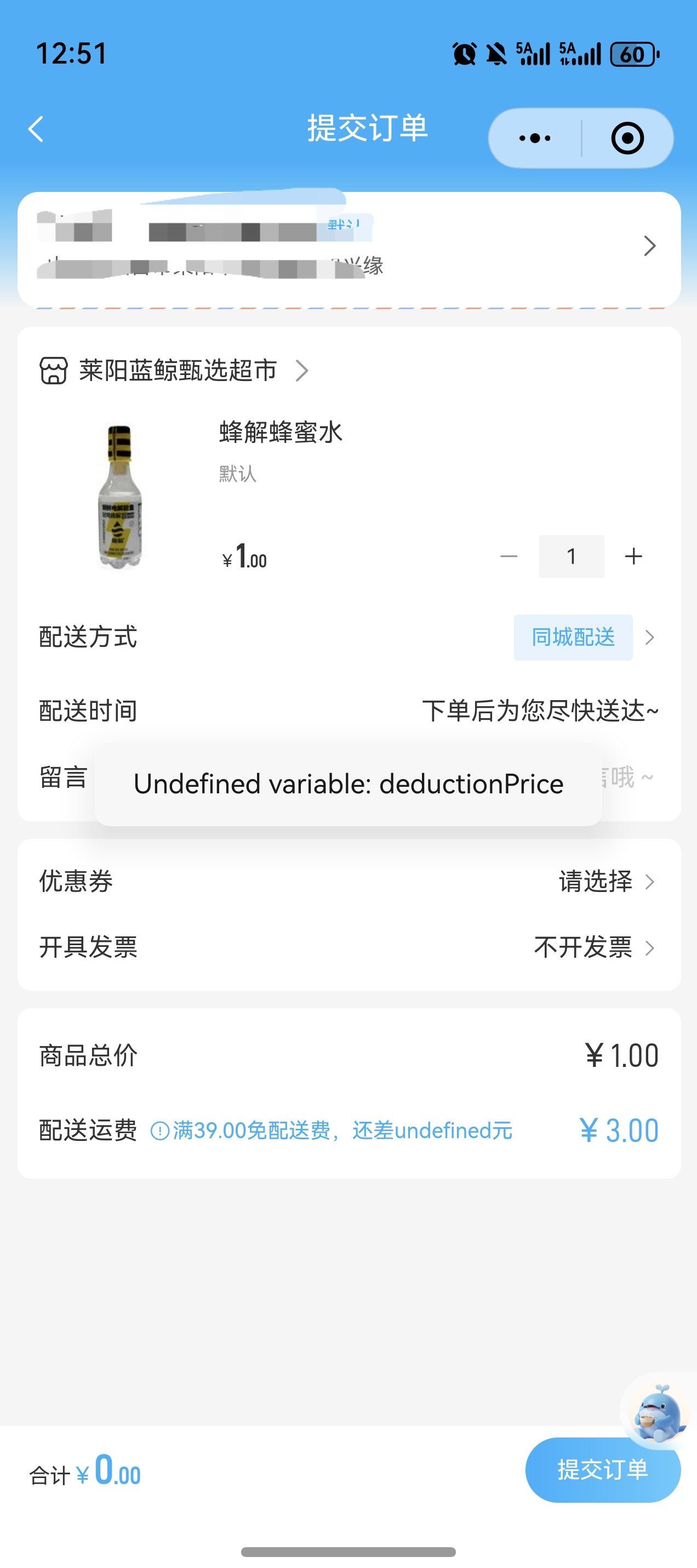Open the 莱阳蓝鲸甄选超市 store page
The width and height of the screenshot is (697, 1568).
point(176,370)
